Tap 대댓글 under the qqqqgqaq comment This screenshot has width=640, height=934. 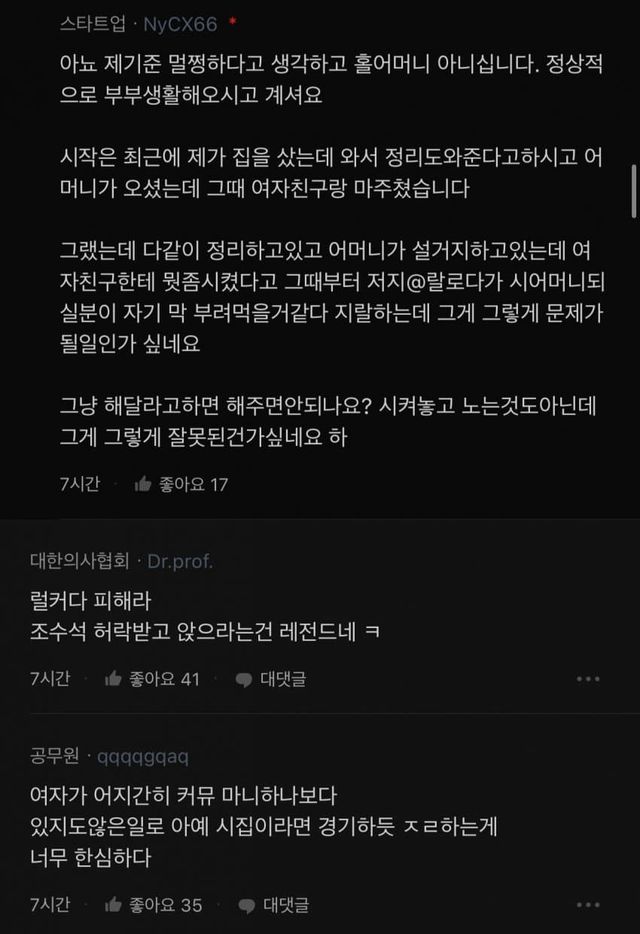[x=272, y=905]
